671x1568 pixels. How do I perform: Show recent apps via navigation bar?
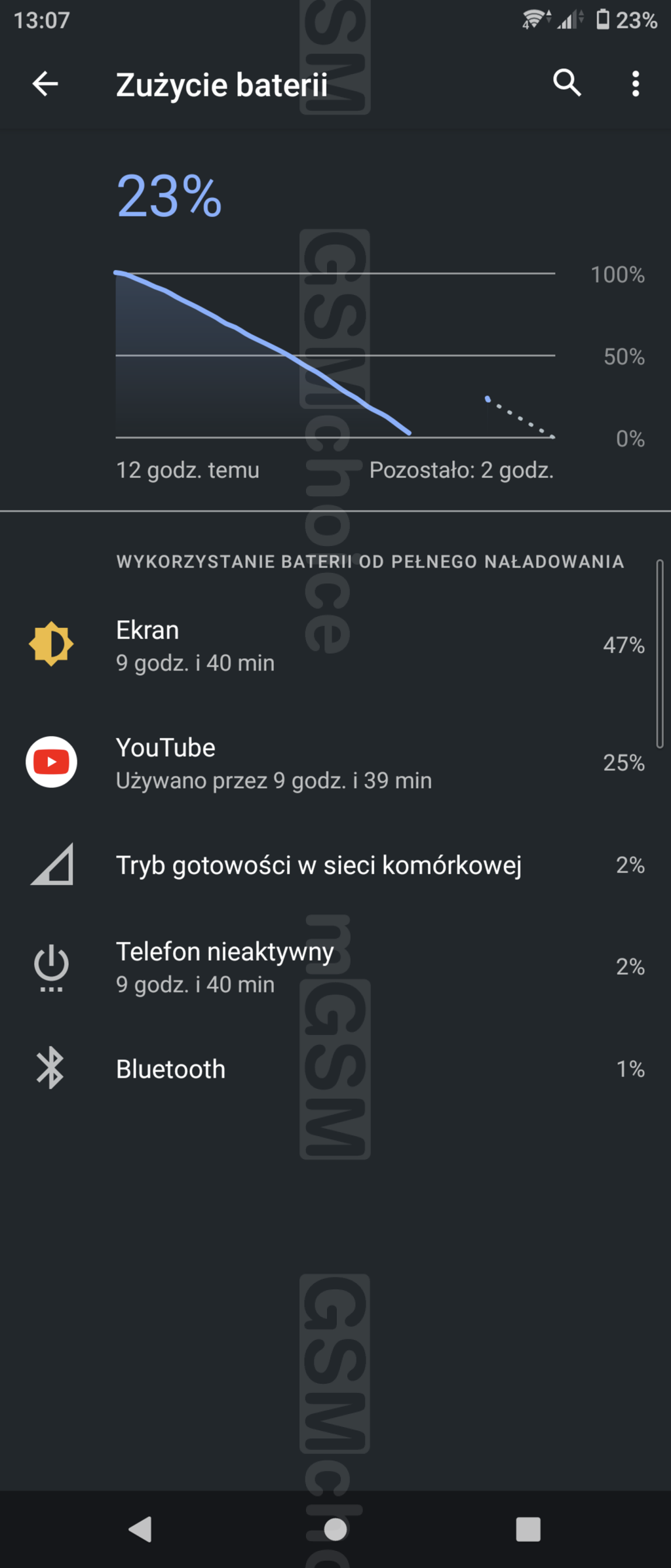pyautogui.click(x=528, y=1529)
